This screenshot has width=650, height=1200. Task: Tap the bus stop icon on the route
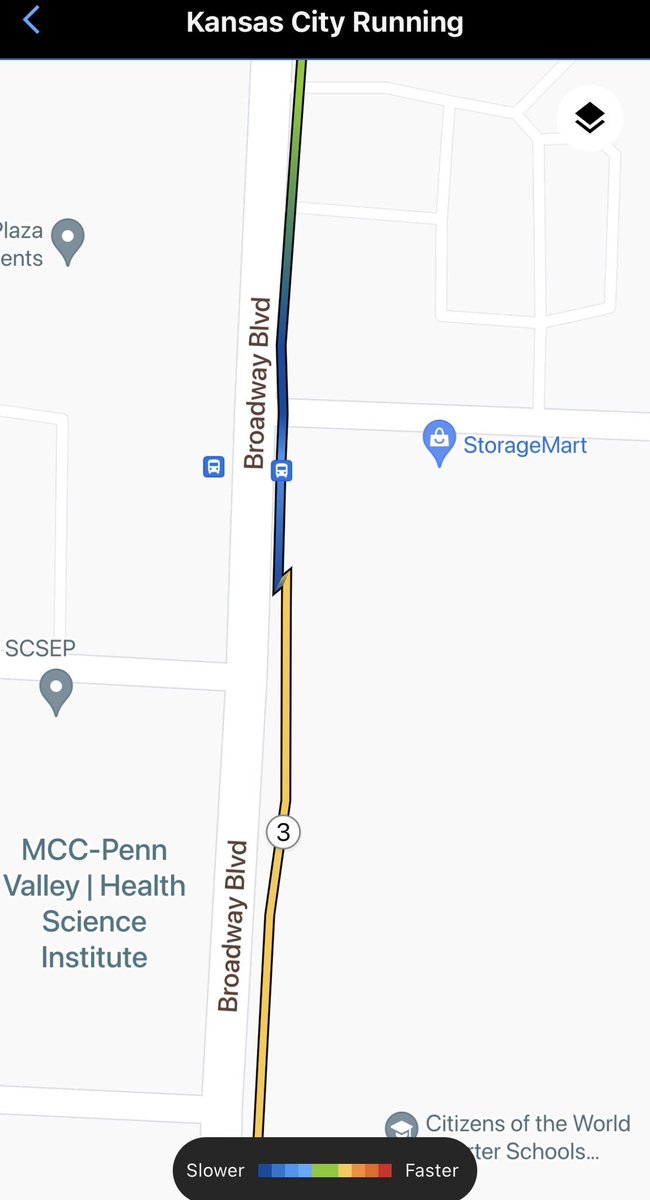point(282,470)
